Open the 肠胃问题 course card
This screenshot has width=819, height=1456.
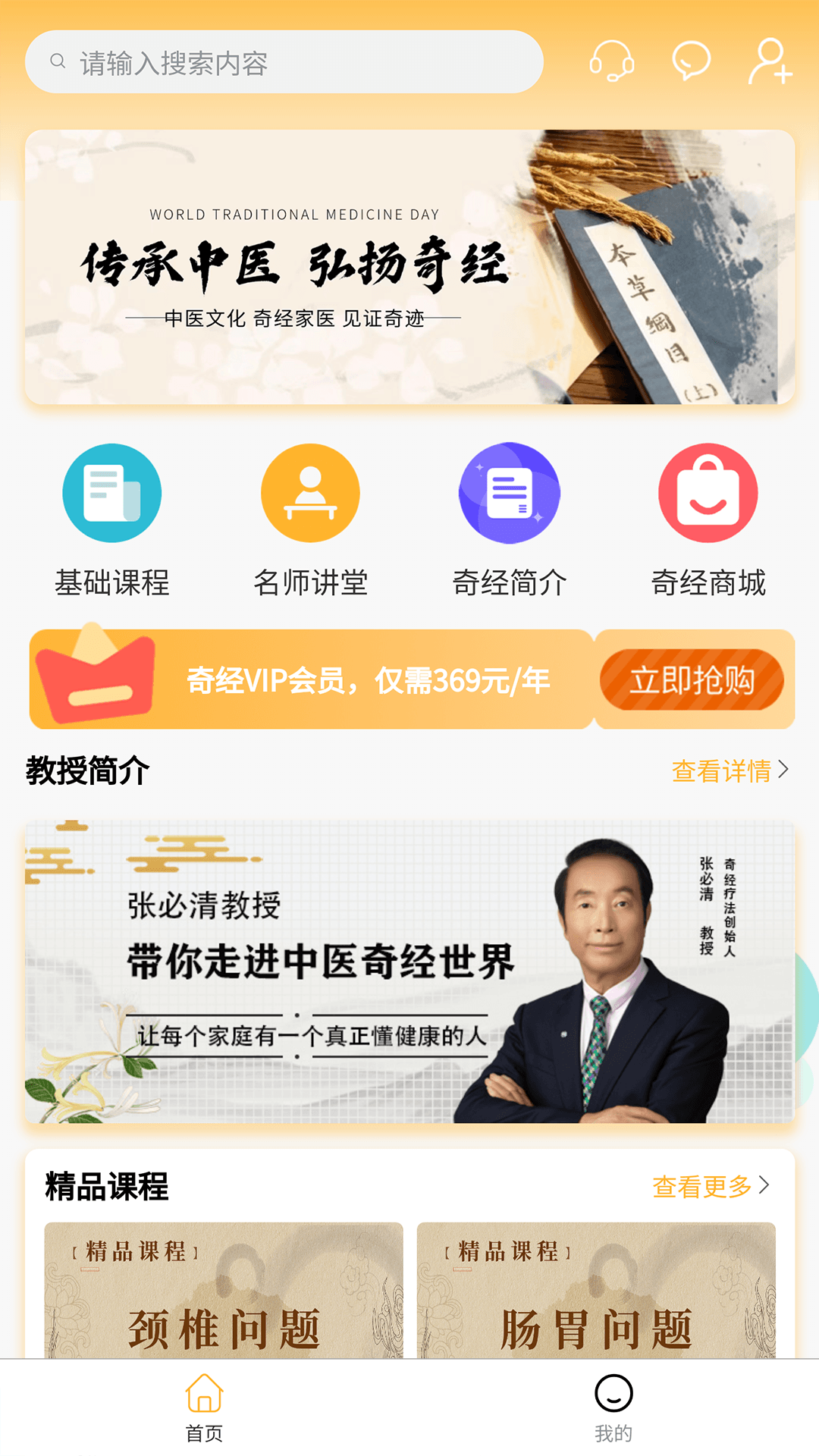[596, 1291]
